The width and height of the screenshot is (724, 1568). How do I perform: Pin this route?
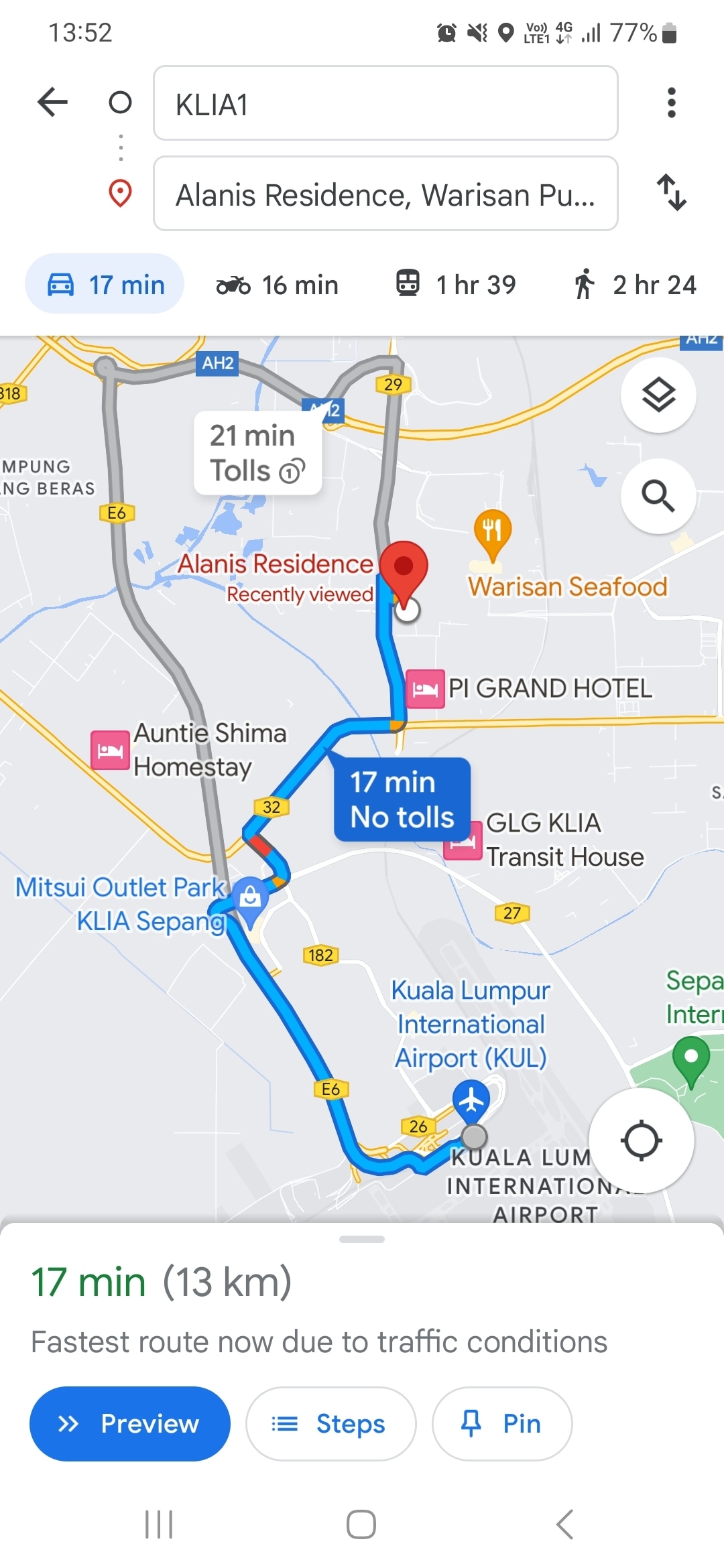coord(502,1424)
